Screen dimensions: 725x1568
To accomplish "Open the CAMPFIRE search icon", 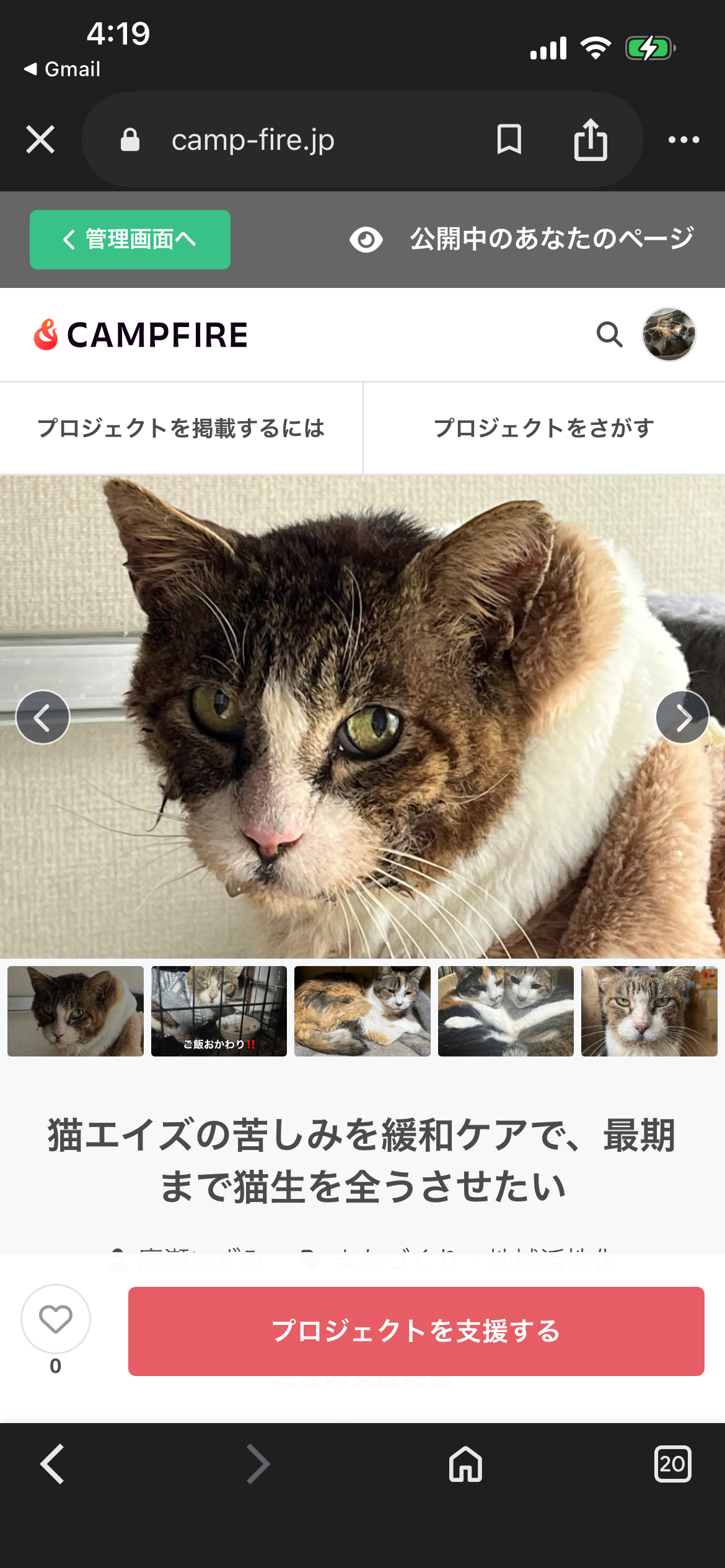I will 609,335.
